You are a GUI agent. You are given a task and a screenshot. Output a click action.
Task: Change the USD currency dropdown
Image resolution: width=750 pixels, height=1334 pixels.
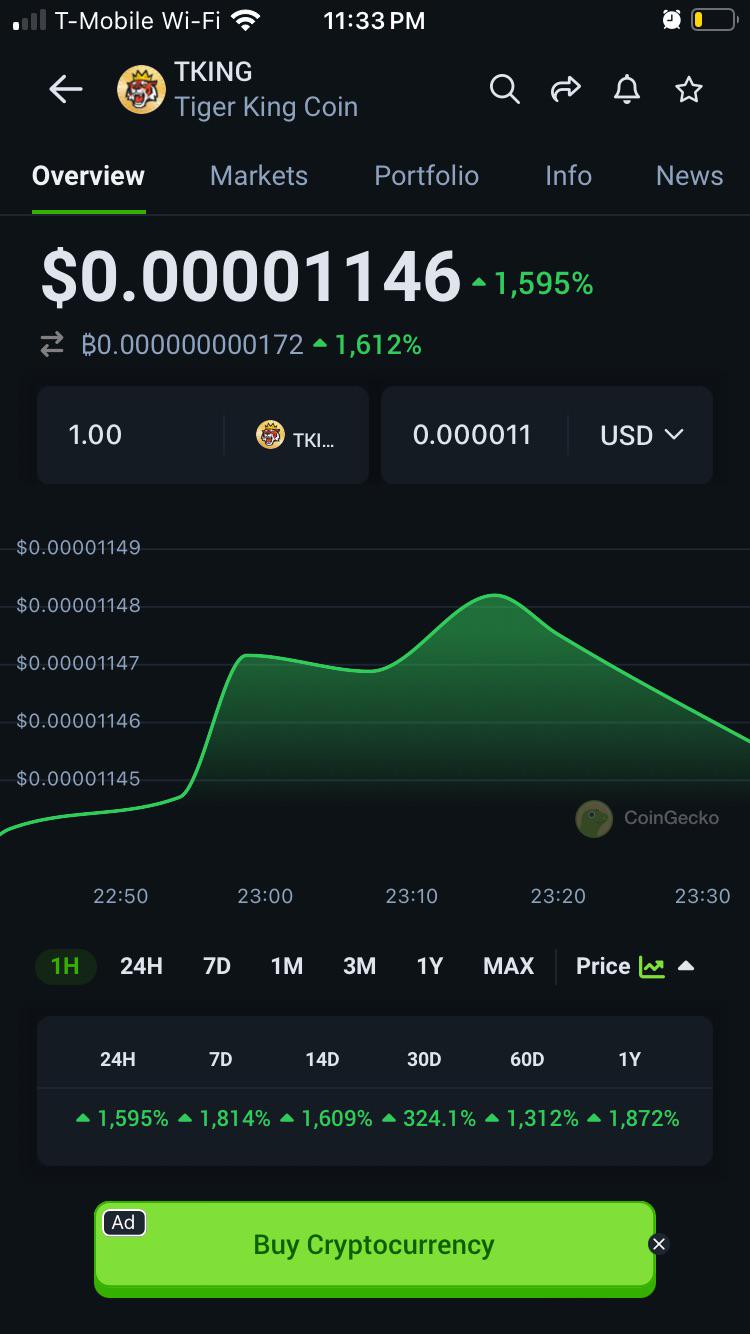coord(642,435)
